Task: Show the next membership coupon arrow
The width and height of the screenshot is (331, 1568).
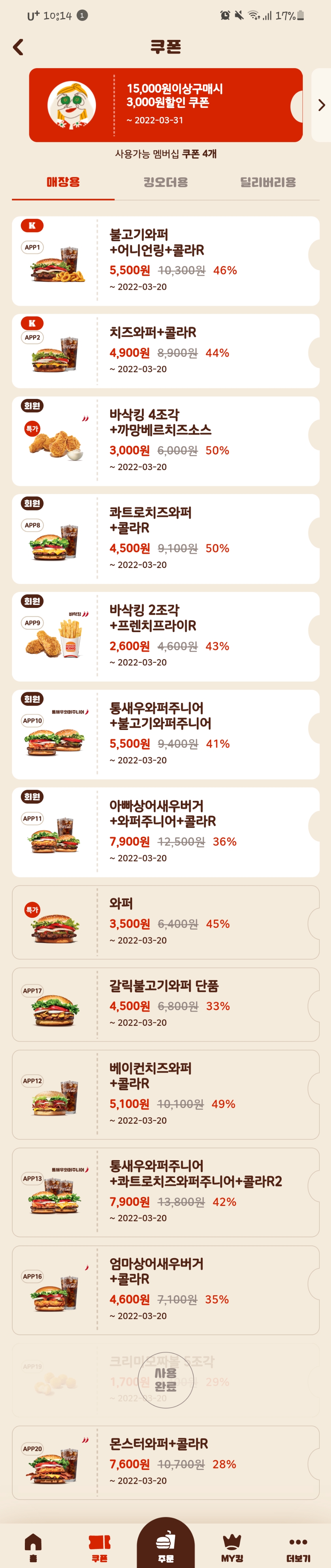Action: (321, 105)
